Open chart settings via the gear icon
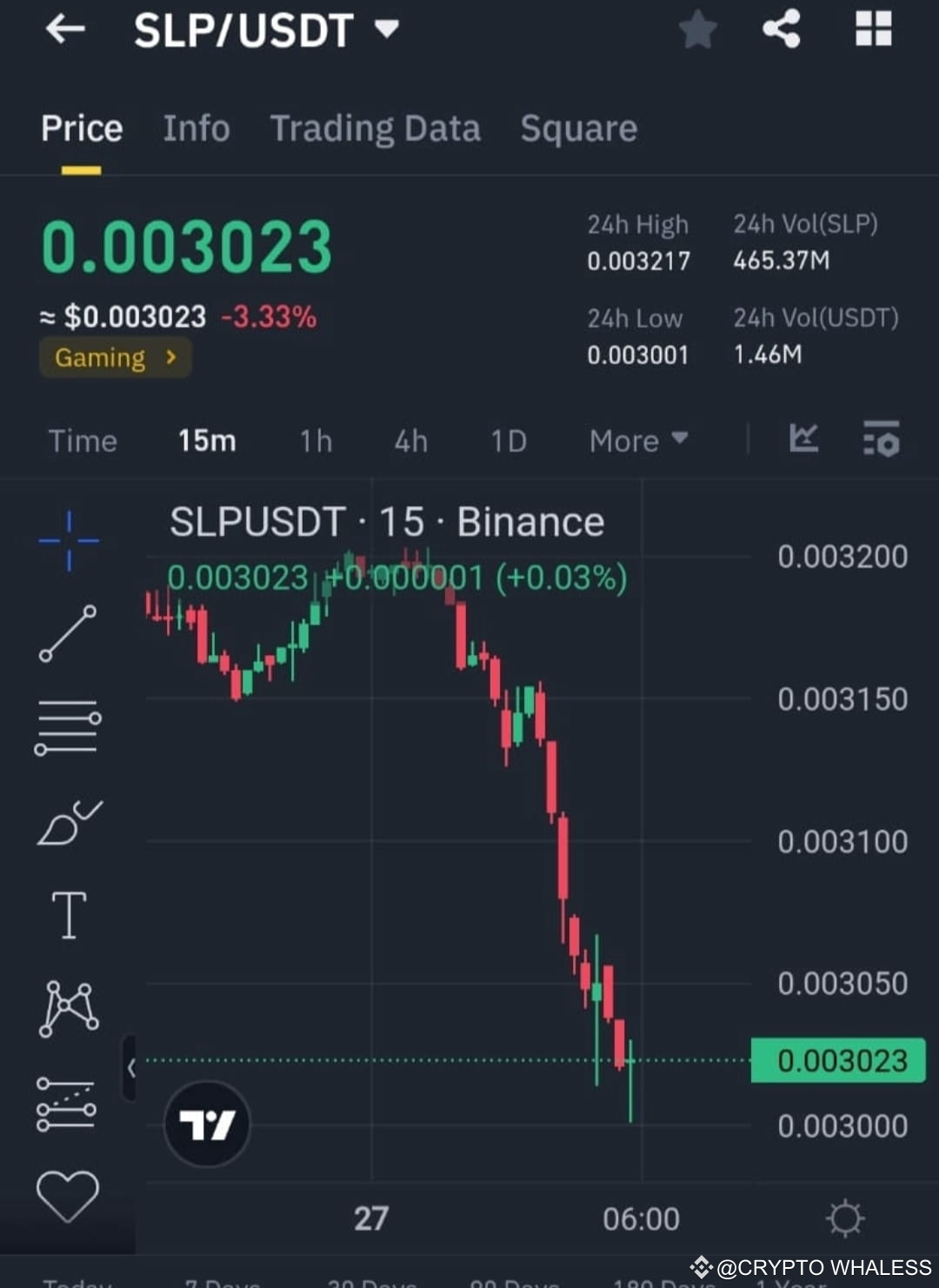 (844, 1218)
